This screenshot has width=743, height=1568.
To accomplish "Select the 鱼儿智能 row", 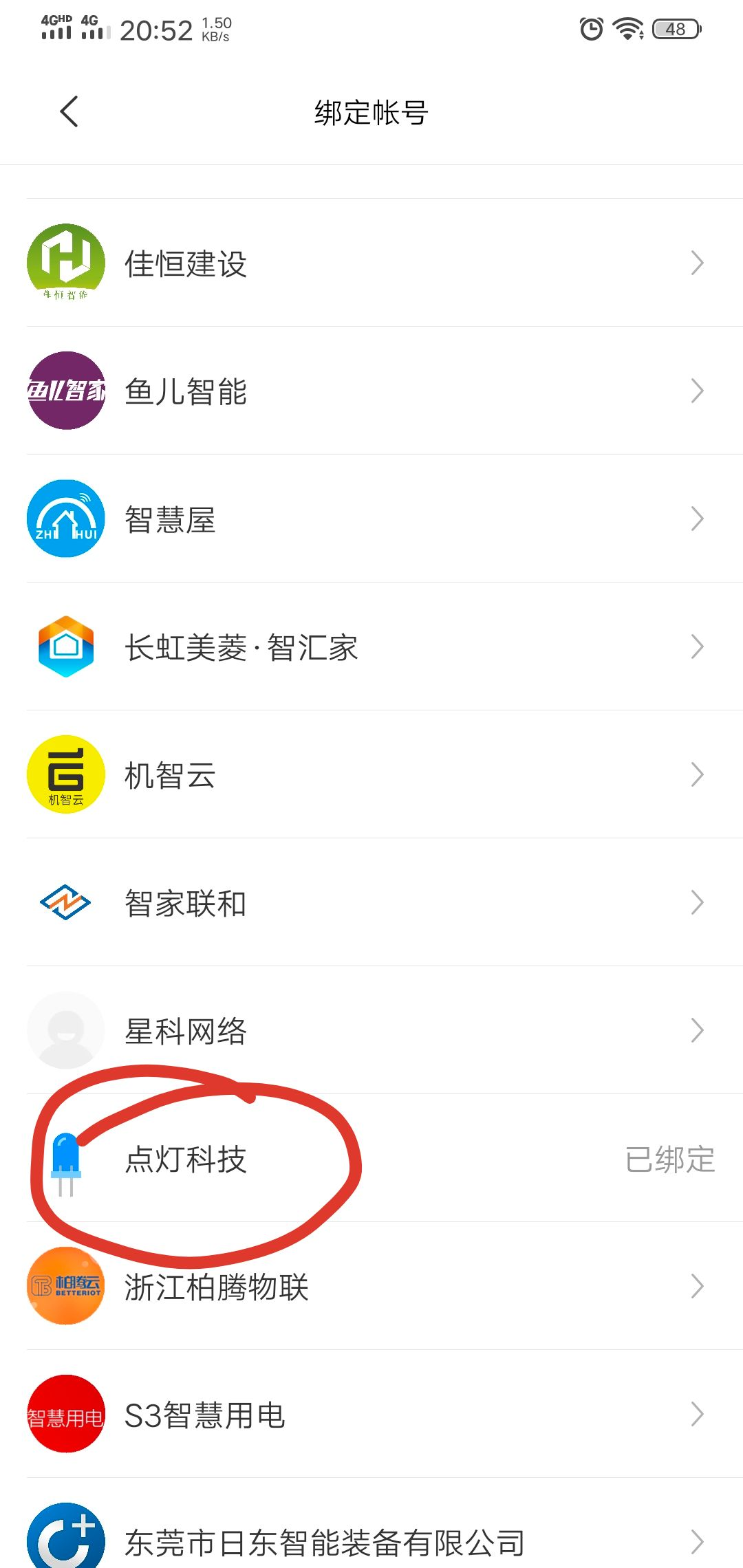I will pyautogui.click(x=371, y=391).
